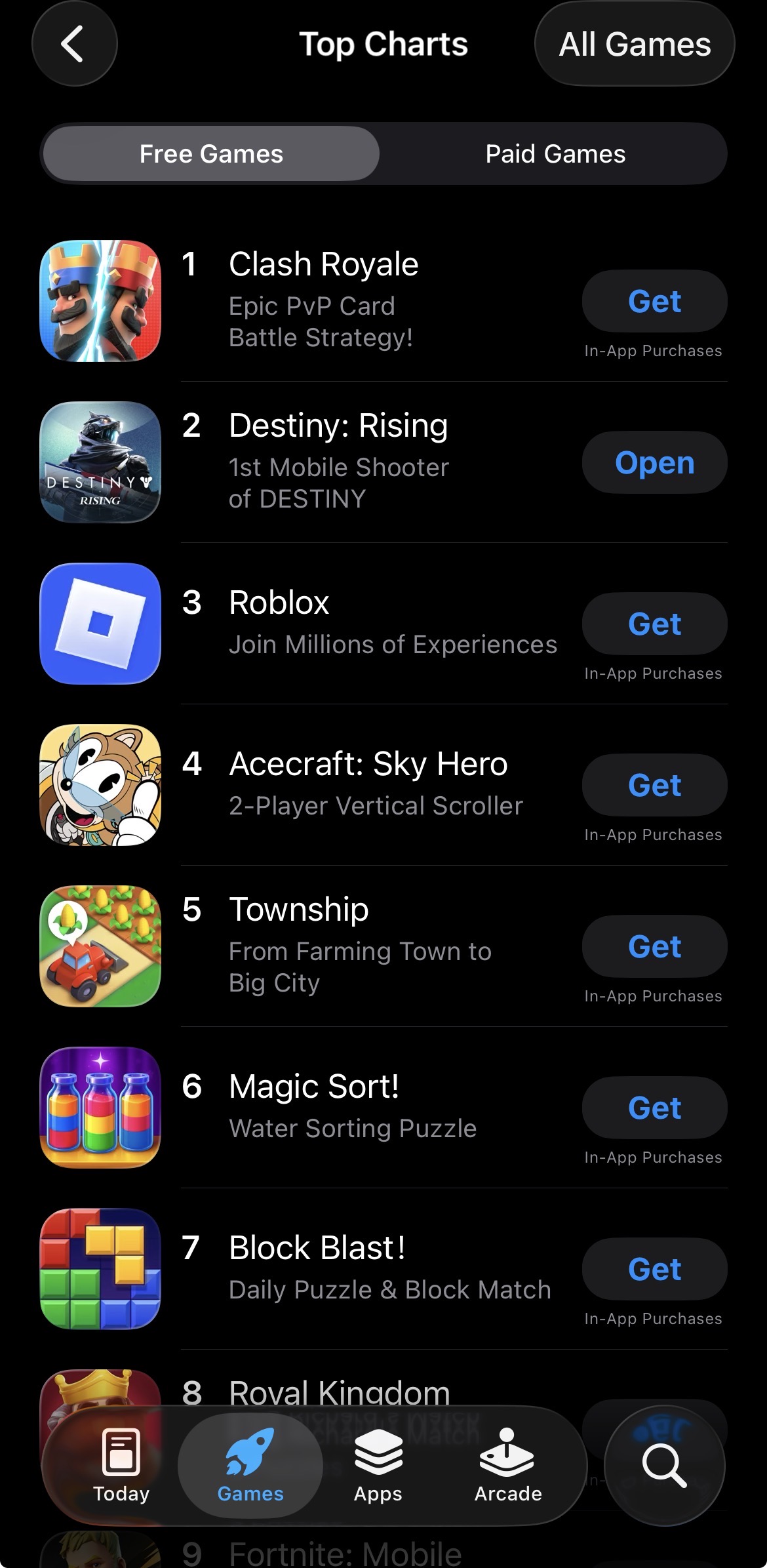767x1568 pixels.
Task: Open search with the magnifying glass
Action: 664,1465
